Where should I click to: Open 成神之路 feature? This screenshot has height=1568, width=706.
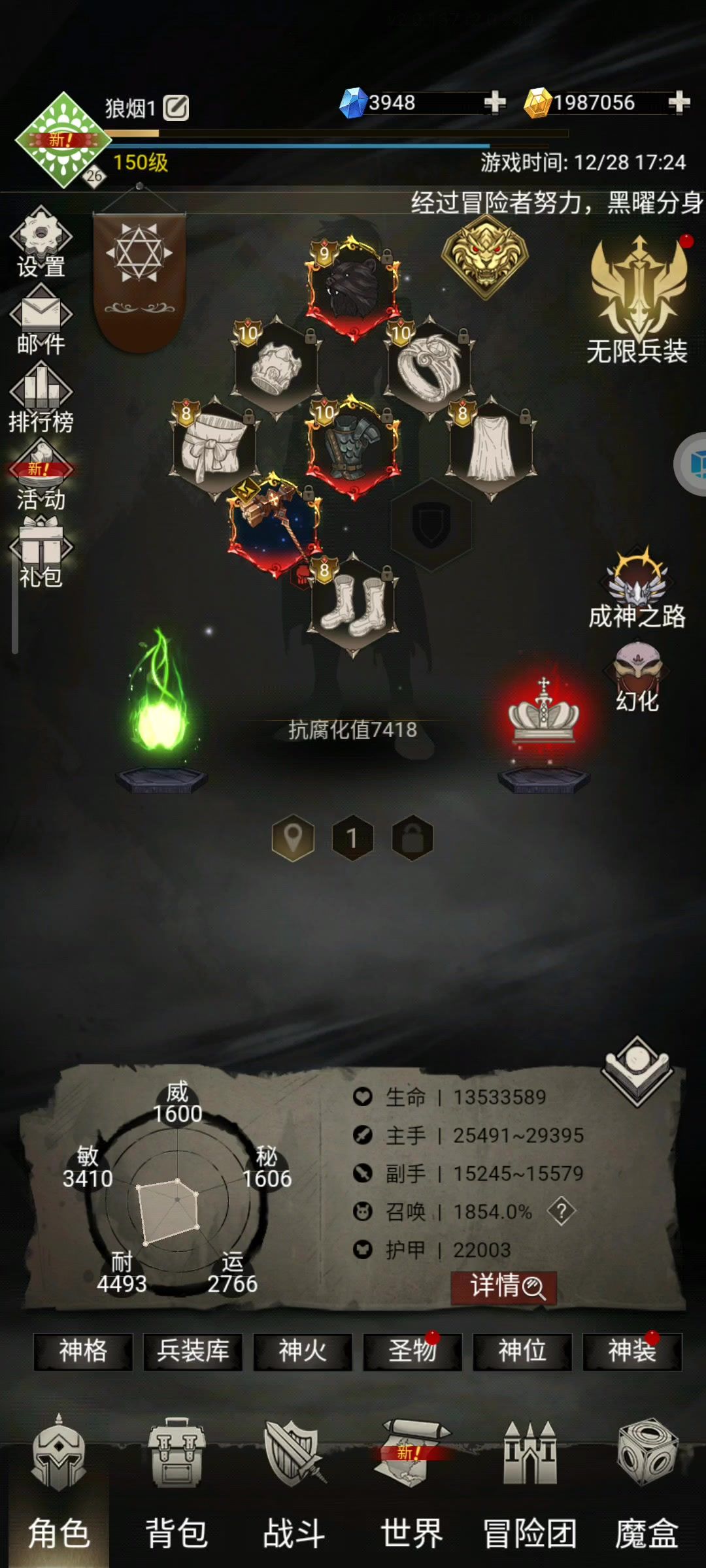coord(637,588)
